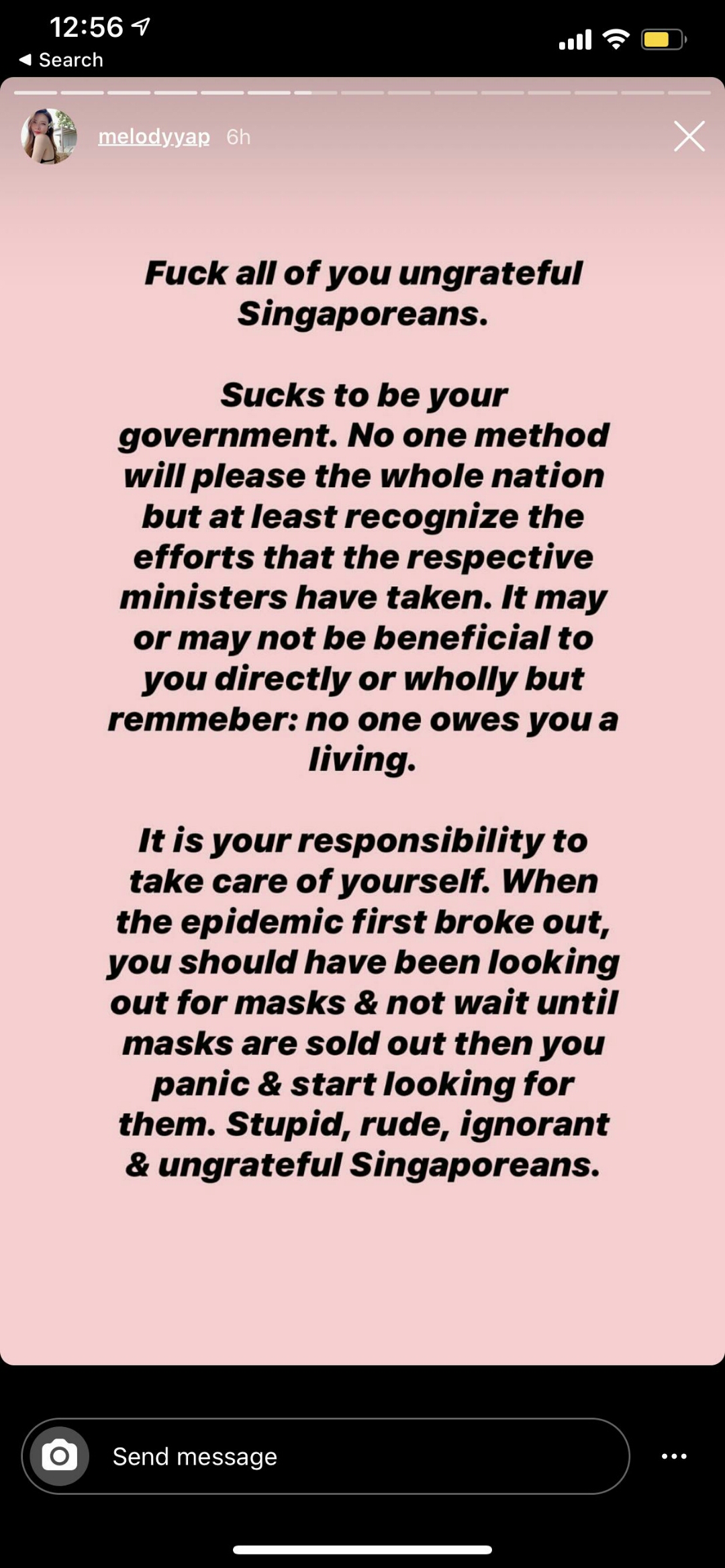The image size is (725, 1568).
Task: Tap melodyyap's profile picture
Action: [49, 137]
